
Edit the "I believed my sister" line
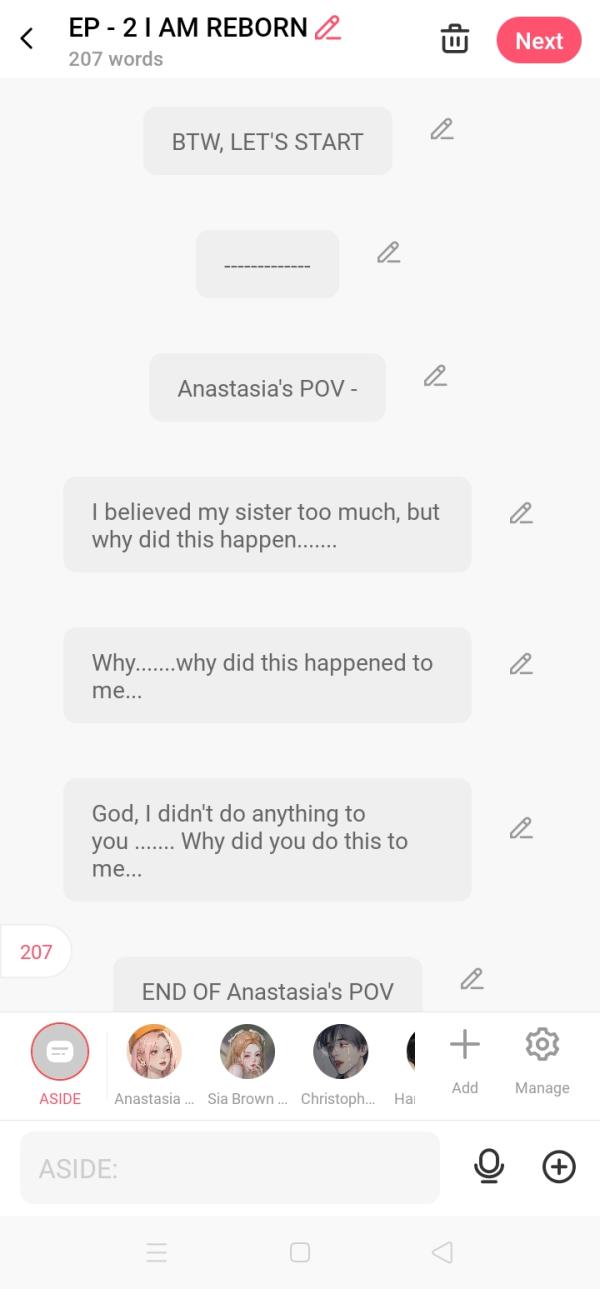pyautogui.click(x=521, y=514)
